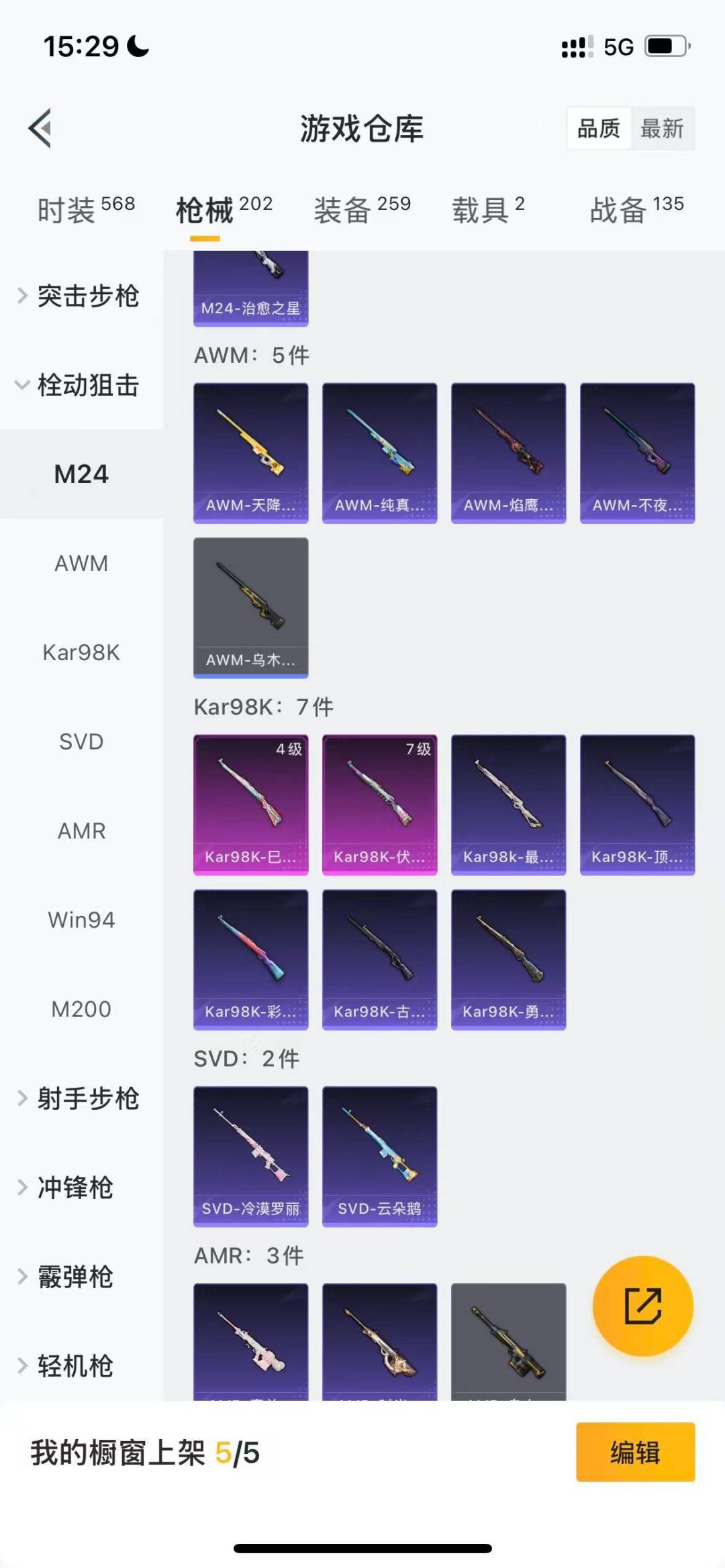
Task: Select AWM in the sidebar
Action: 81,564
